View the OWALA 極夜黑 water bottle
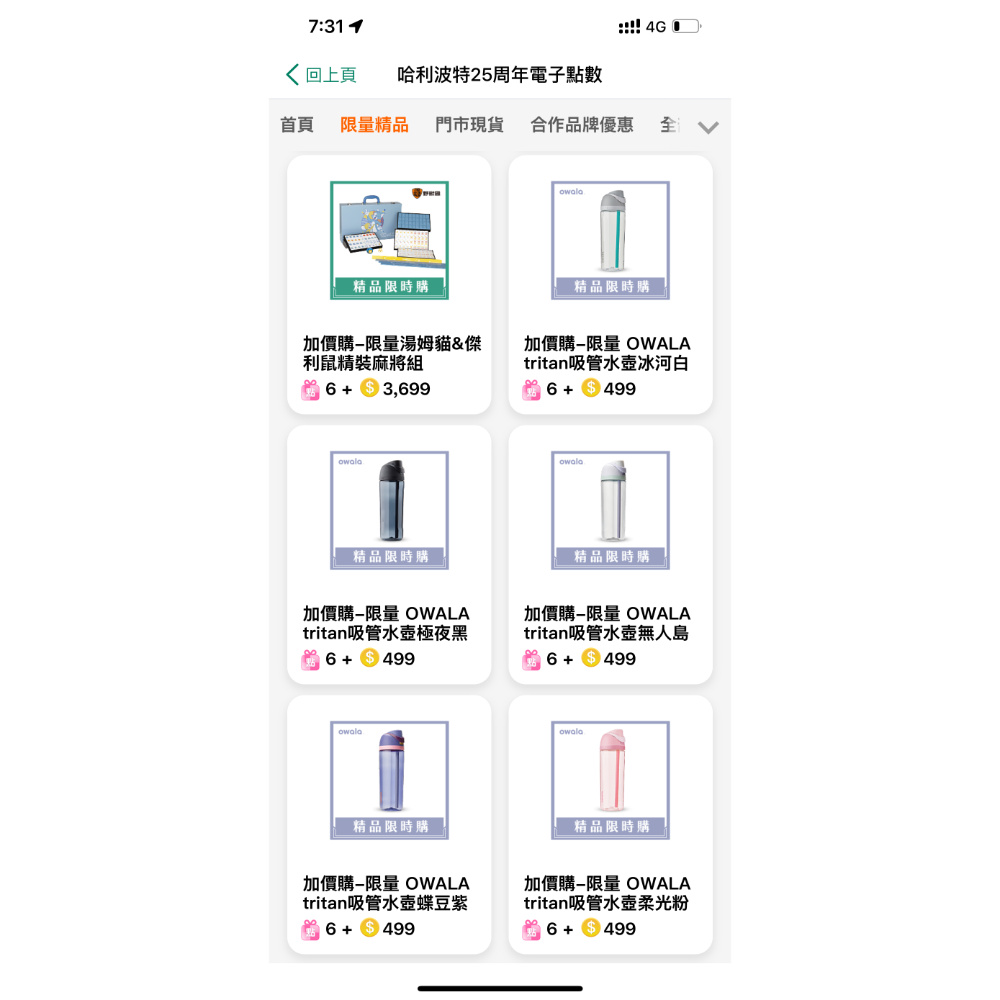 pyautogui.click(x=389, y=554)
